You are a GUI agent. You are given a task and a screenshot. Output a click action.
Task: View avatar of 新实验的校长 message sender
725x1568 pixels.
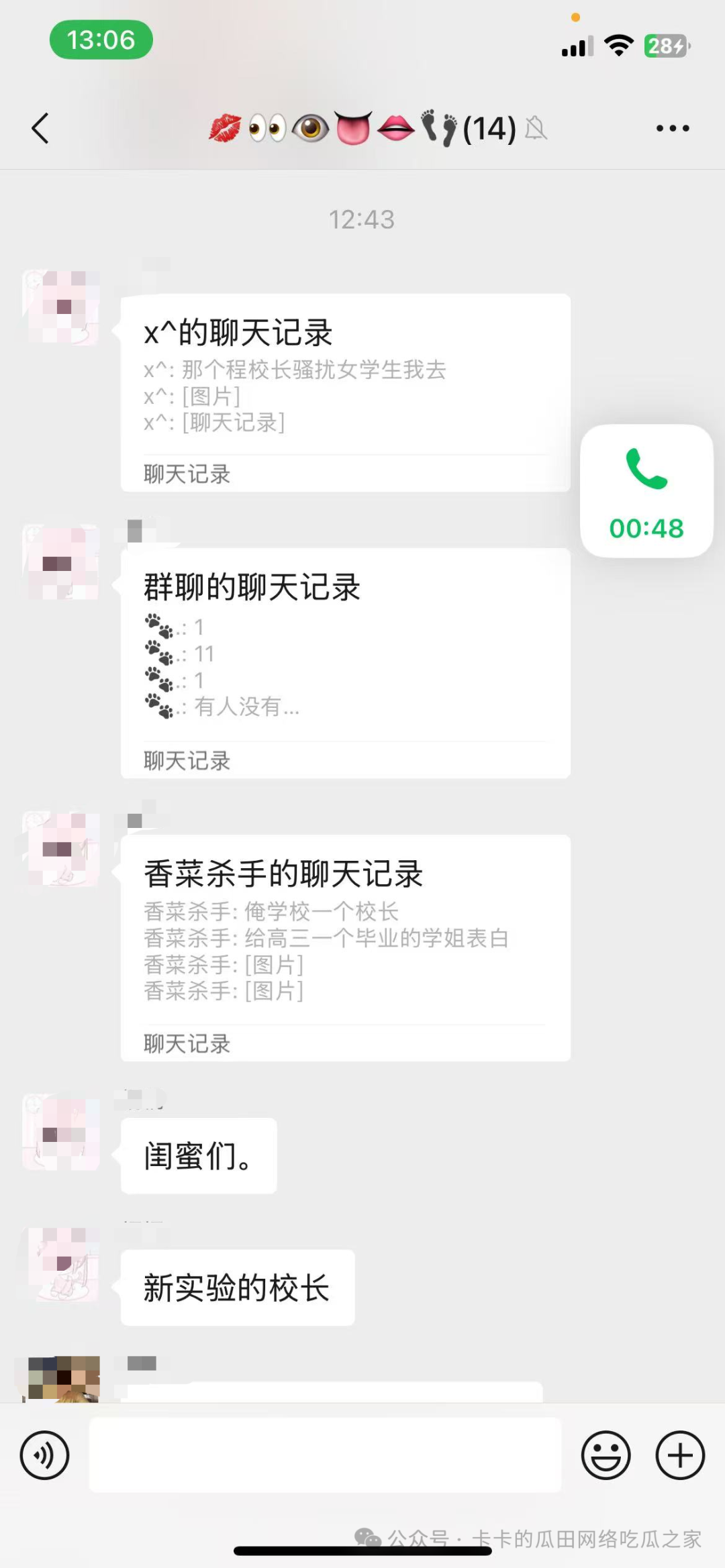point(62,1265)
